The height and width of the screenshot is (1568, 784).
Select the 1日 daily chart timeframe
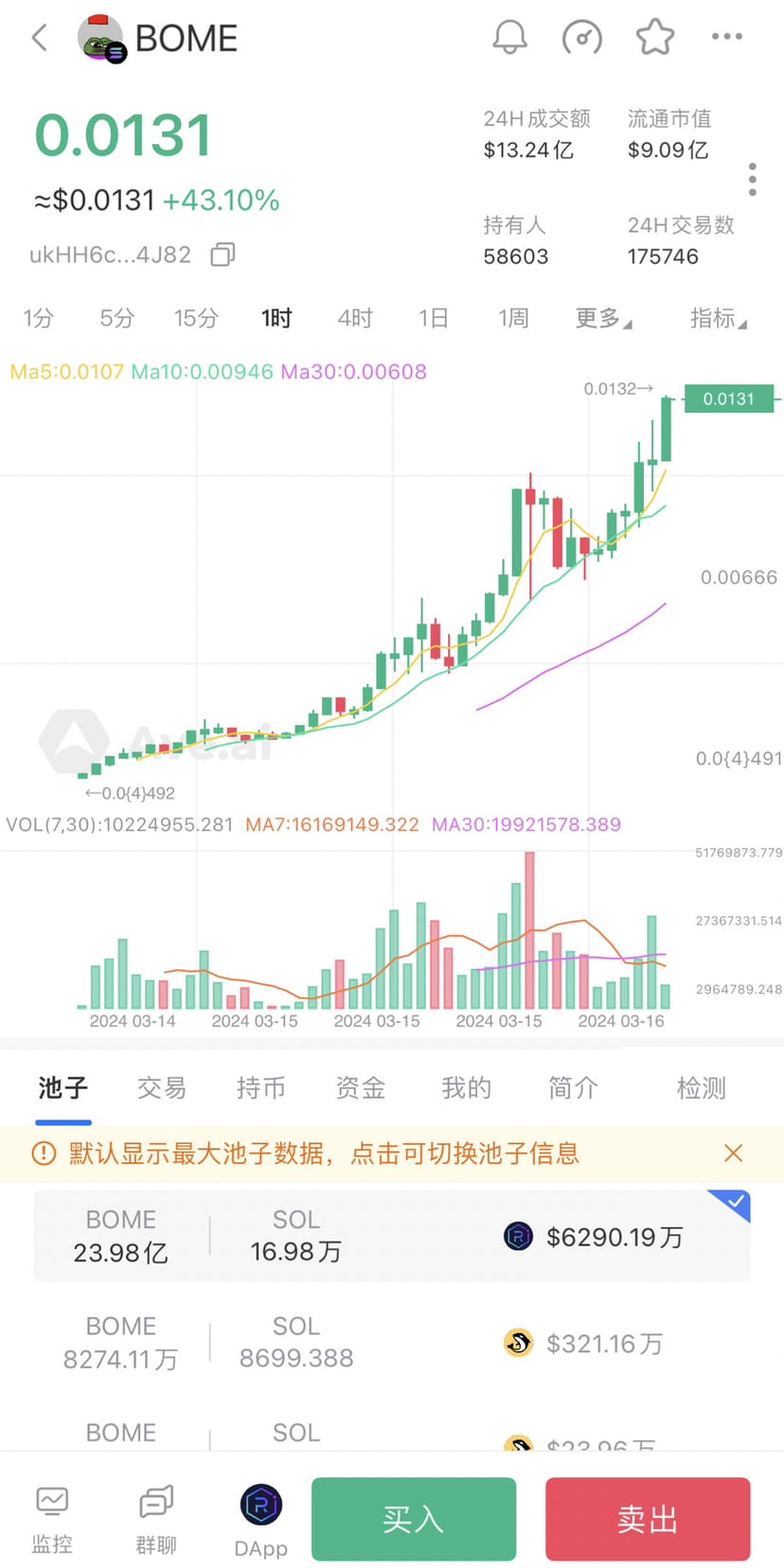coord(433,319)
